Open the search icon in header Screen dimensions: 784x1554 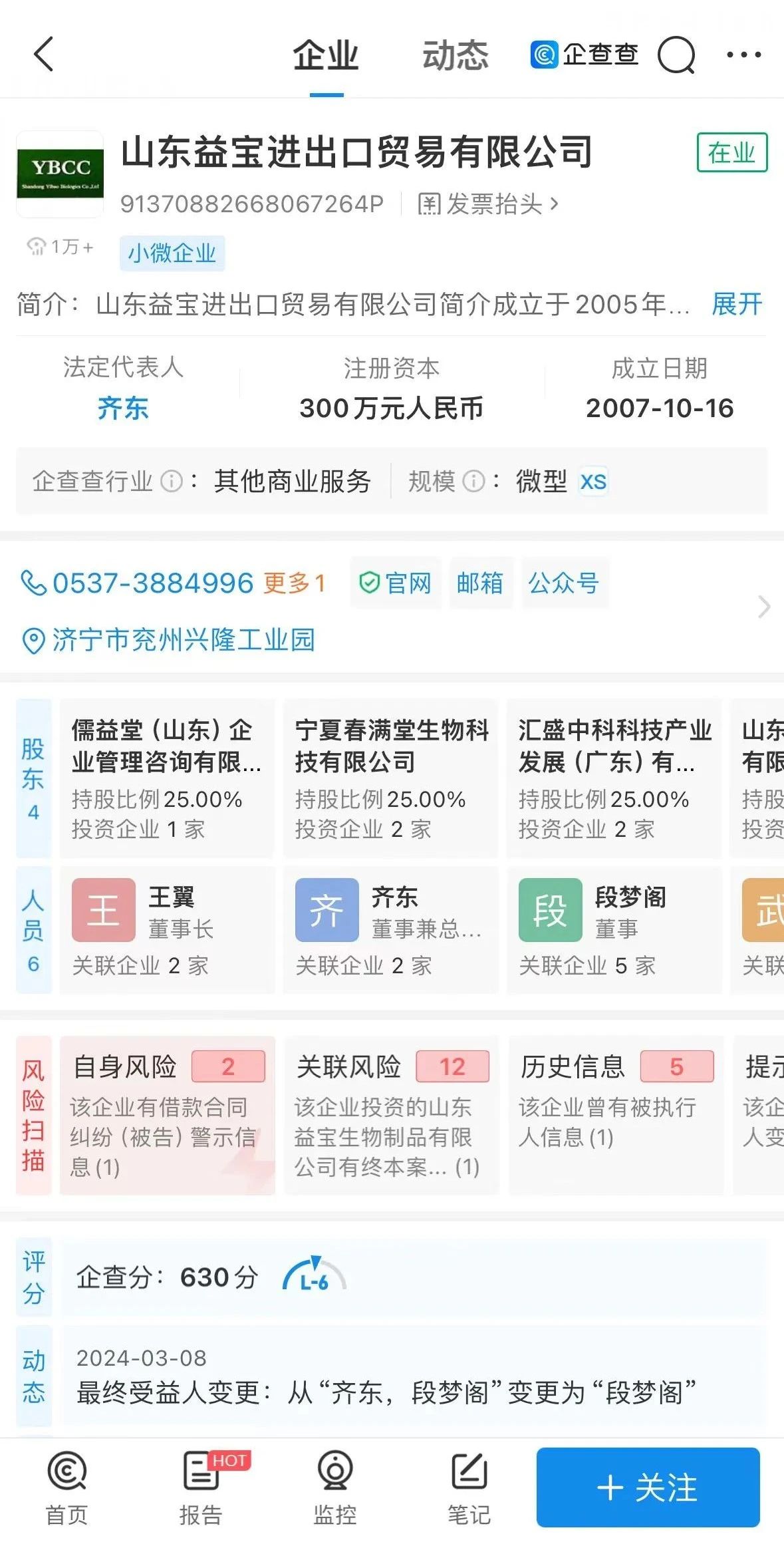(x=676, y=55)
